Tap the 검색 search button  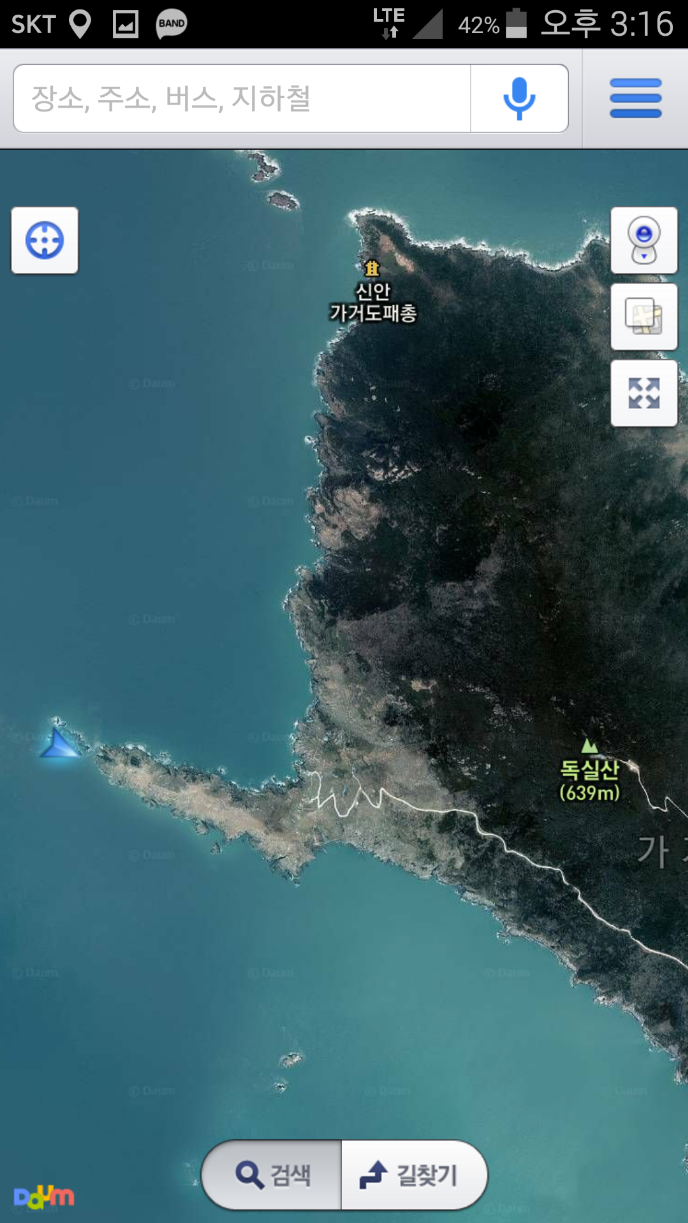273,1174
